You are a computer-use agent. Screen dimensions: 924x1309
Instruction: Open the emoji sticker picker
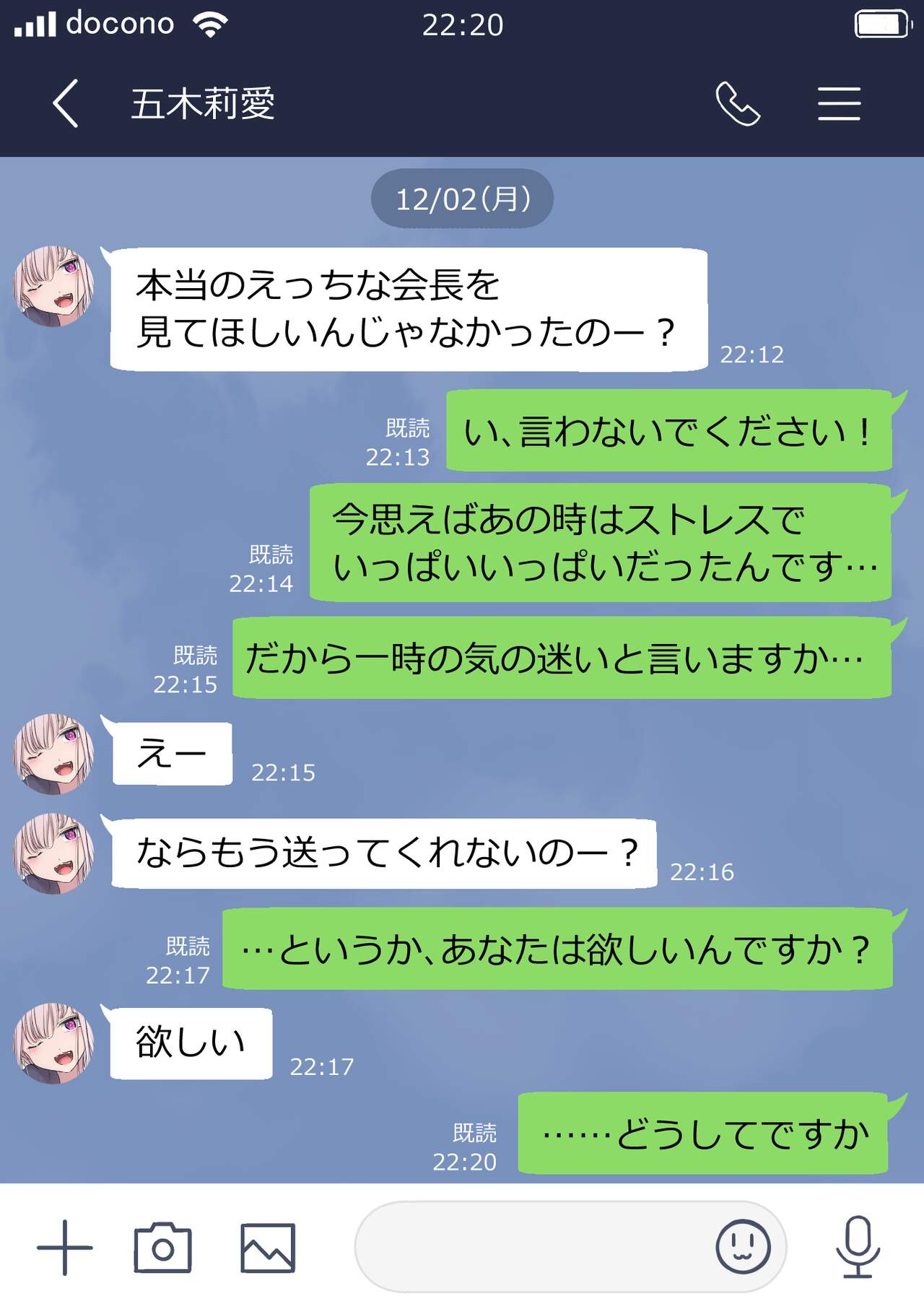point(743,1247)
